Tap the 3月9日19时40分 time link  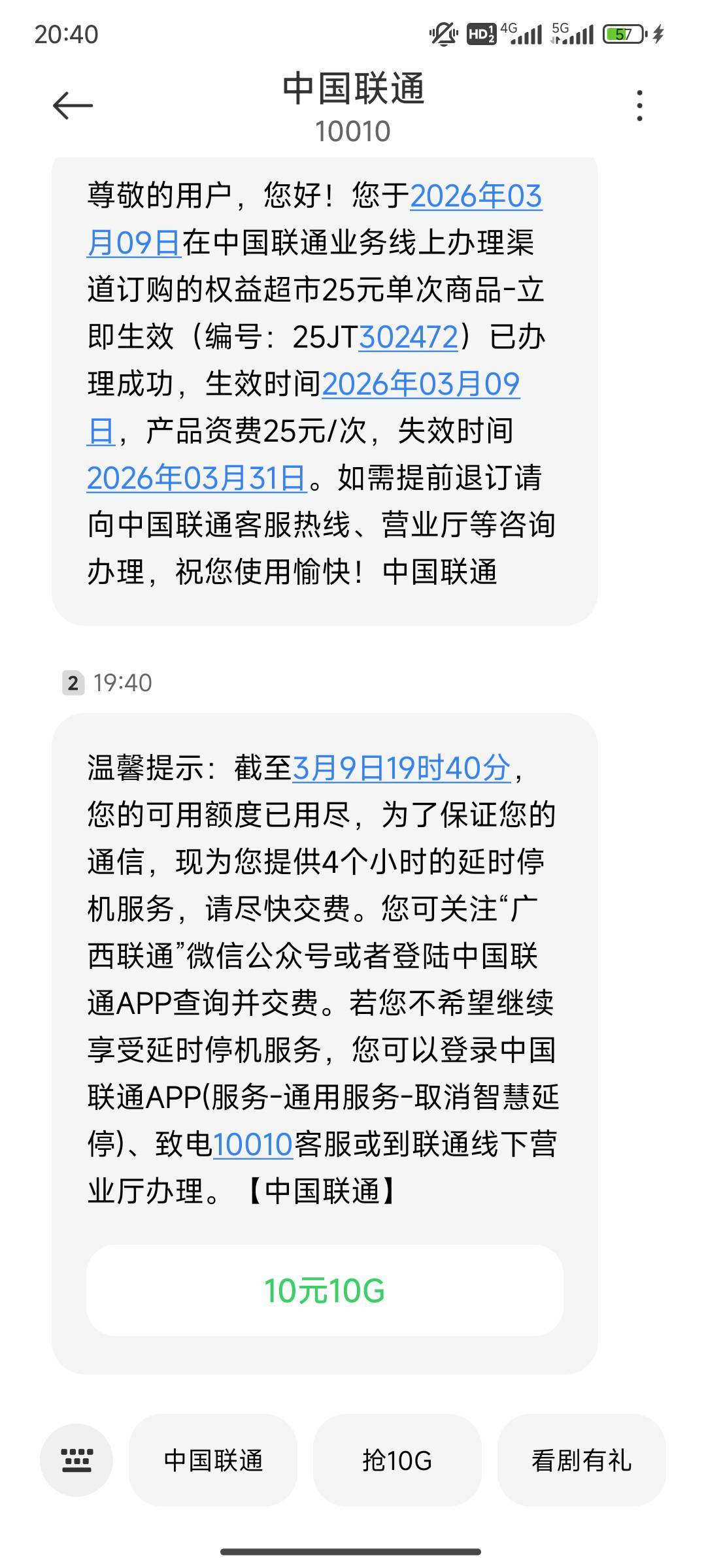401,768
